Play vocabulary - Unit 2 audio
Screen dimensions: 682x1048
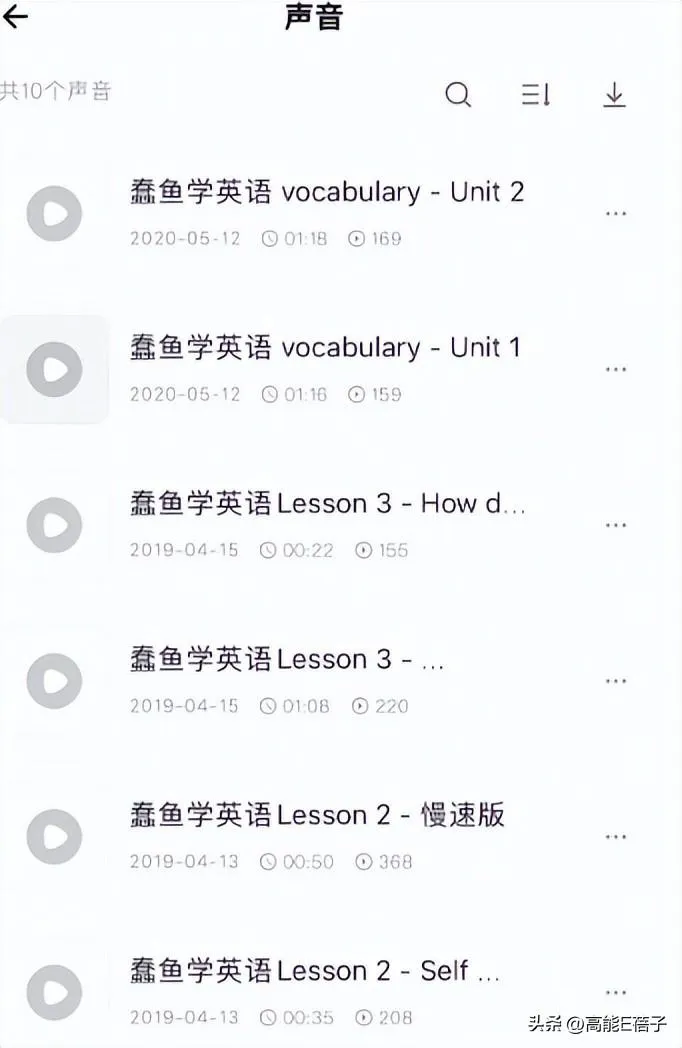(54, 213)
